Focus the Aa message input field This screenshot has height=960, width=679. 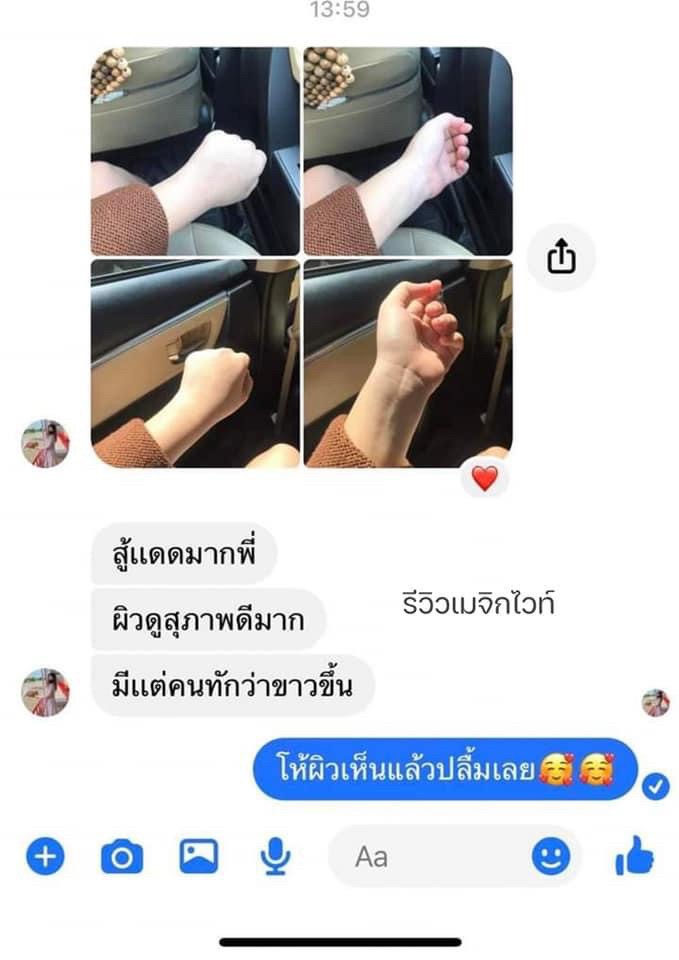coord(430,856)
